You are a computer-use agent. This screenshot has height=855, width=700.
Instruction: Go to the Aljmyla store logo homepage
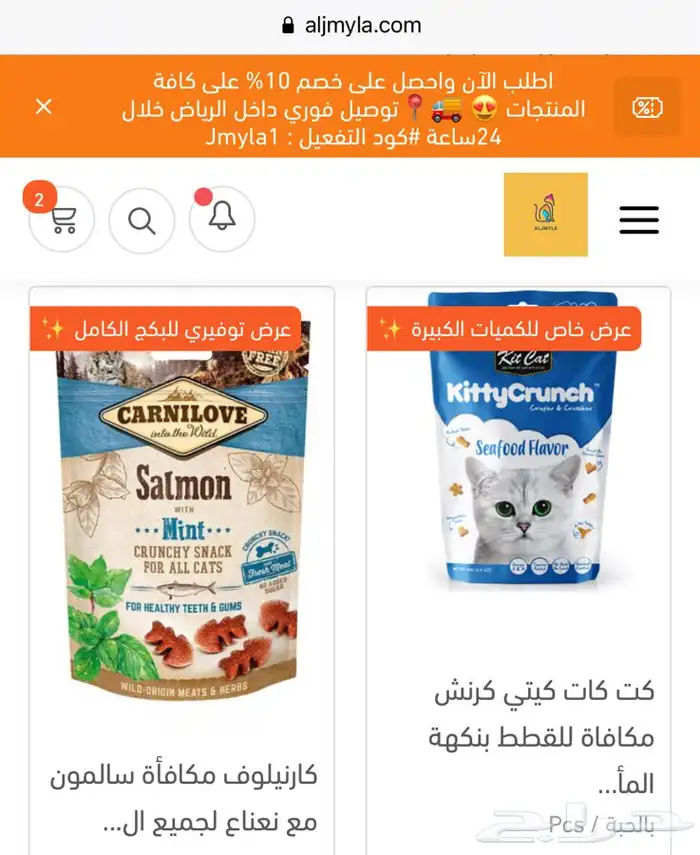click(x=545, y=215)
